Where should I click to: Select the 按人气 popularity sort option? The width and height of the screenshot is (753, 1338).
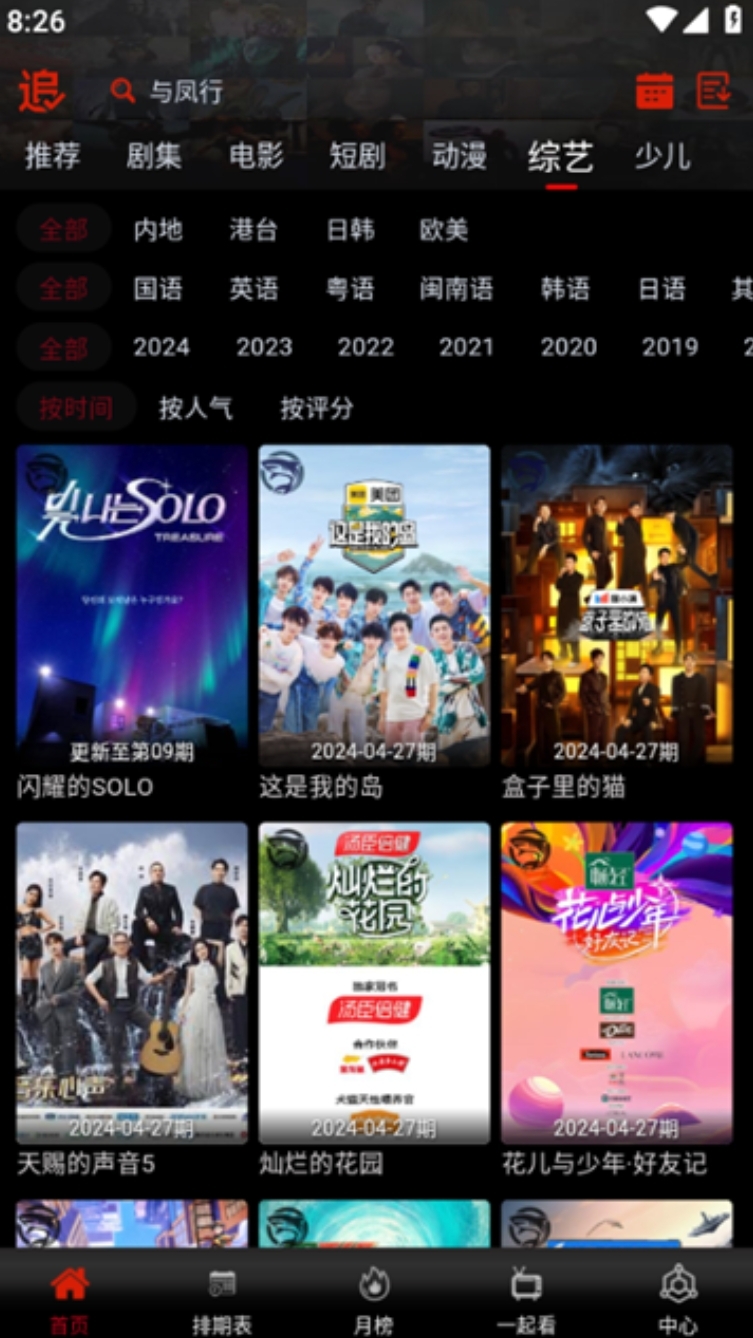195,407
